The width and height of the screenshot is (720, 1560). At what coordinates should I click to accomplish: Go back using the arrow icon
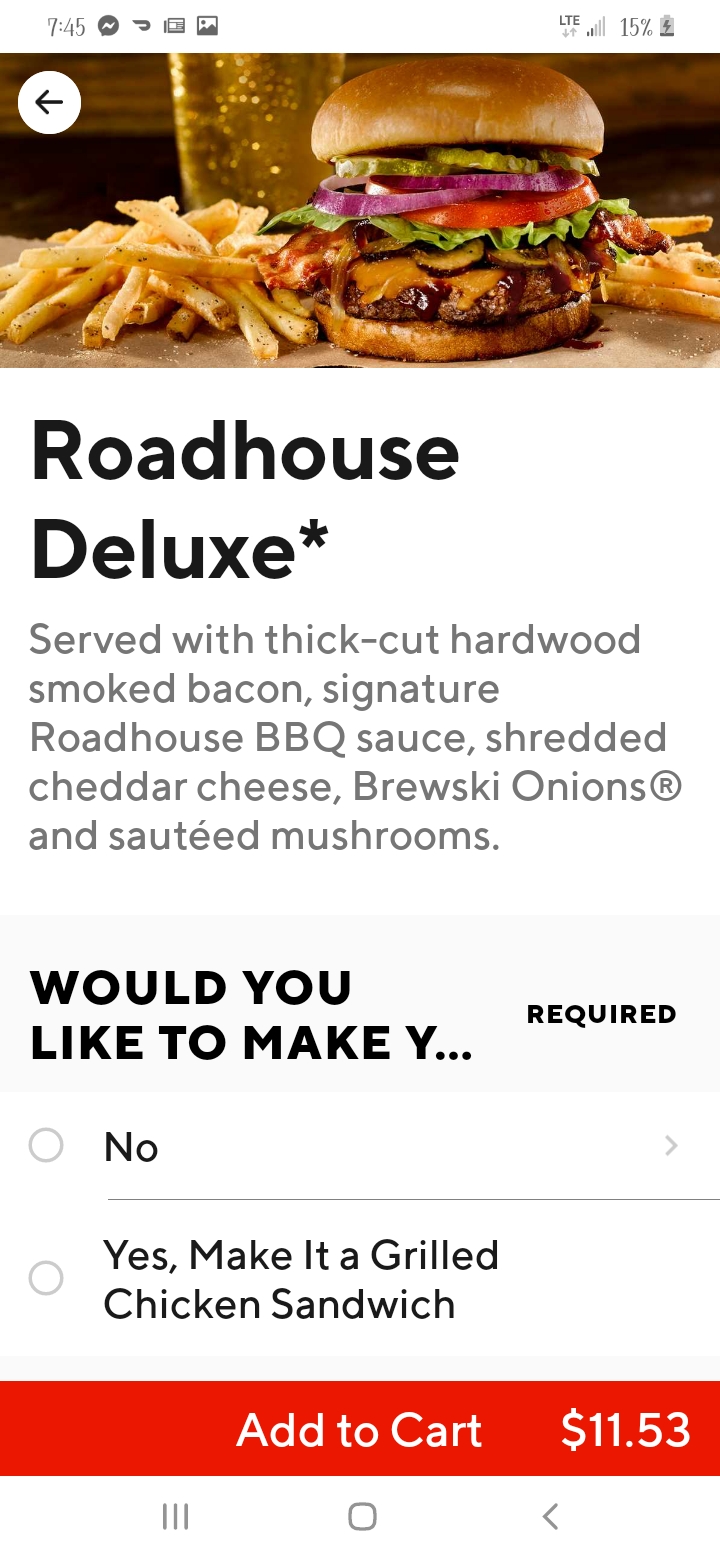49,102
